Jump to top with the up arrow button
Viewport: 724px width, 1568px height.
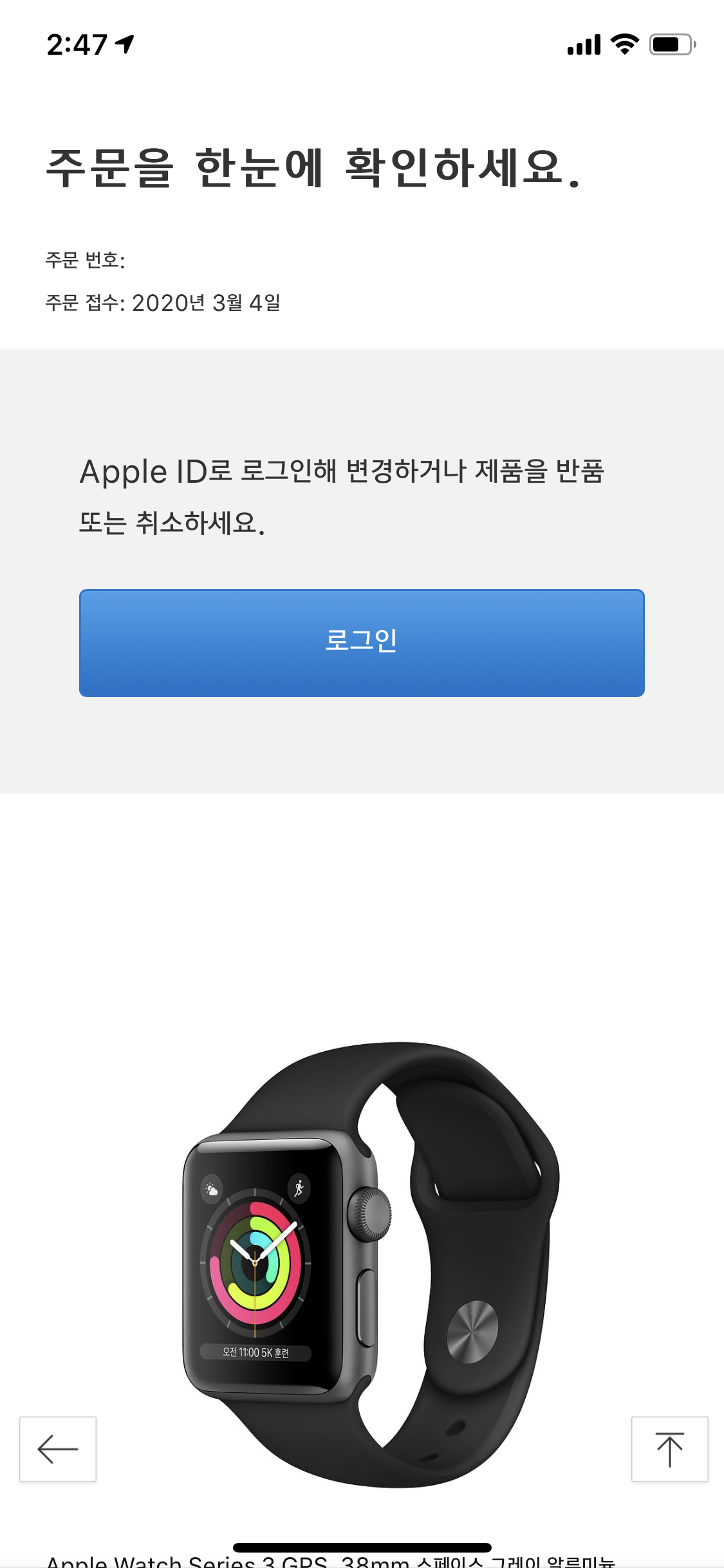tap(669, 1448)
